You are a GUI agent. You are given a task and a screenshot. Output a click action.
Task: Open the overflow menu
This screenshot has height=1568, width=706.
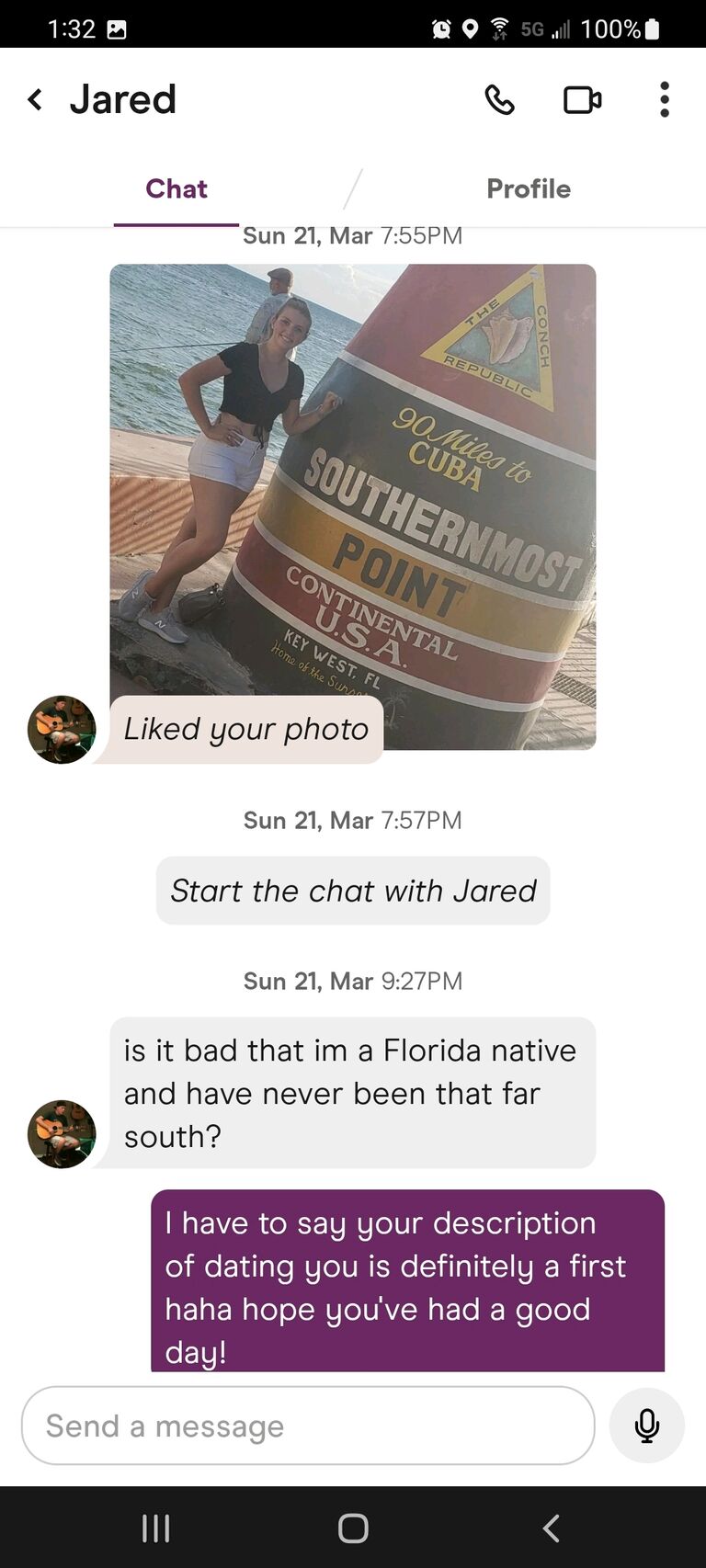coord(664,99)
